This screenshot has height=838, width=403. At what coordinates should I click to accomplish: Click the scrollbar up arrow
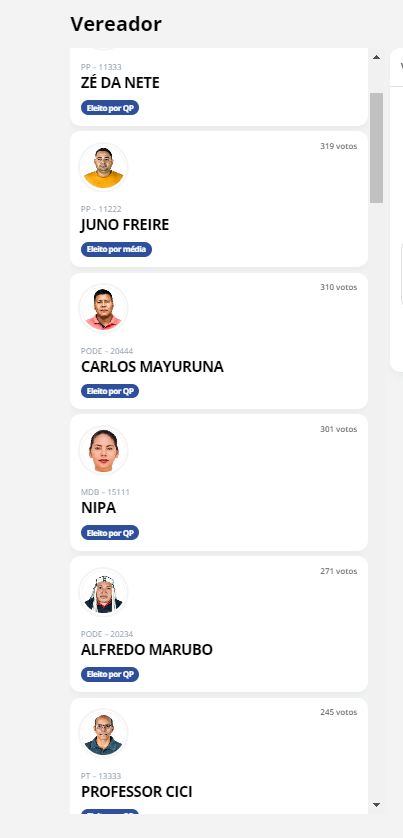tap(376, 57)
